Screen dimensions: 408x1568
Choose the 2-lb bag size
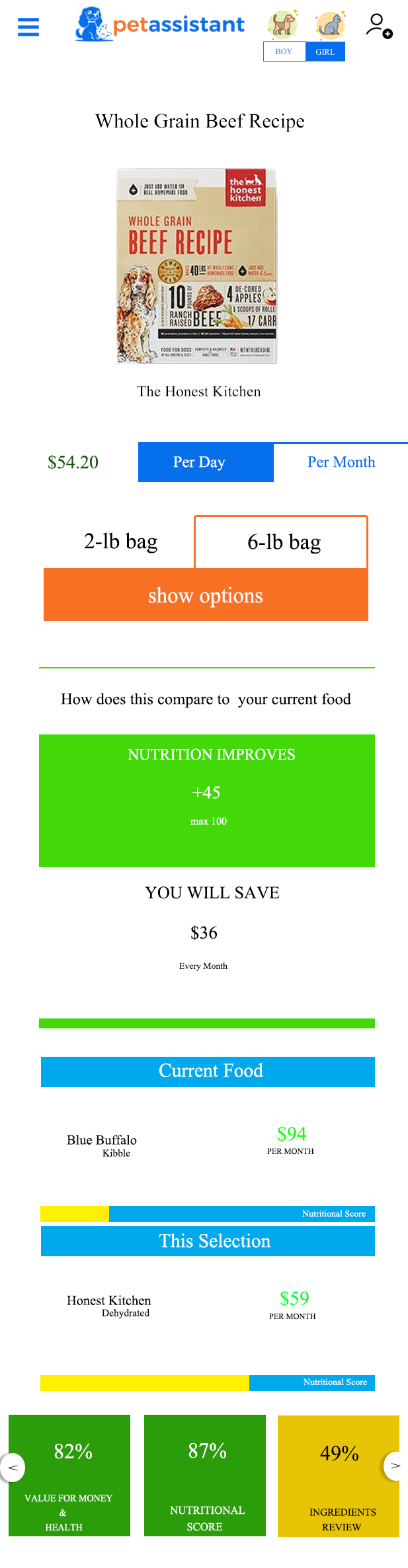120,542
